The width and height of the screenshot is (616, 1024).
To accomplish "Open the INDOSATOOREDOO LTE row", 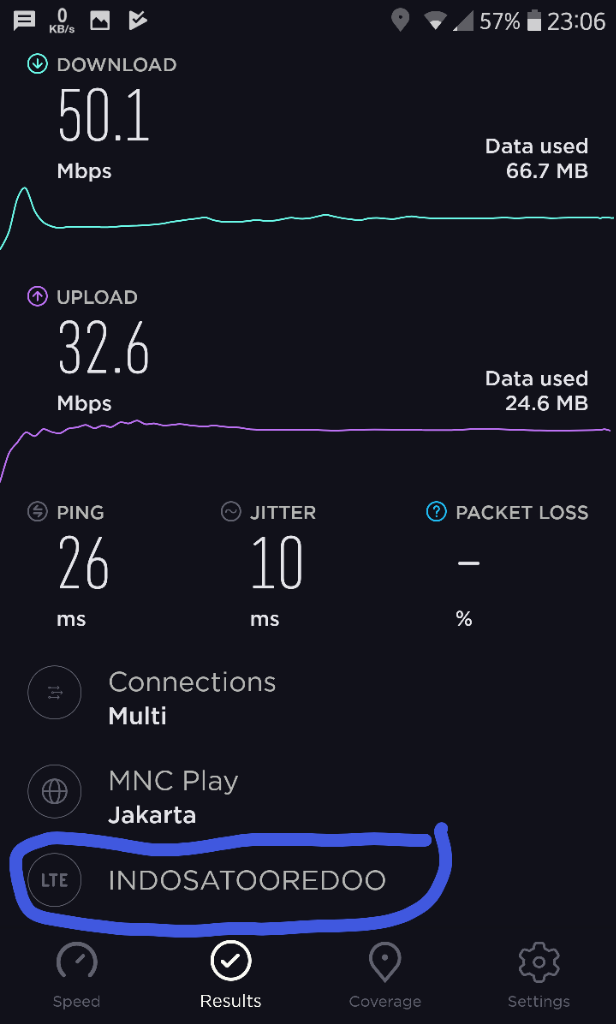I will [245, 881].
